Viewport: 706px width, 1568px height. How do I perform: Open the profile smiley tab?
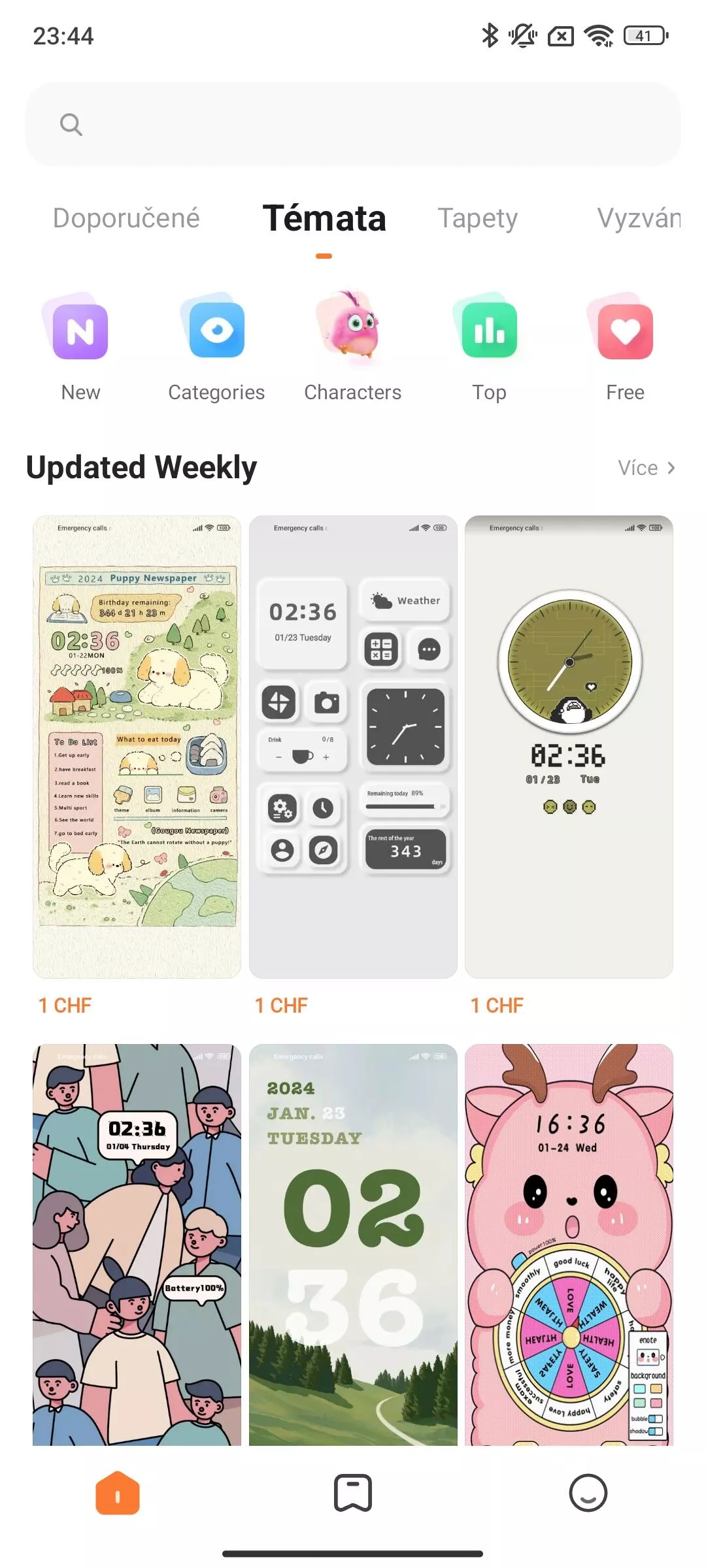click(588, 1493)
